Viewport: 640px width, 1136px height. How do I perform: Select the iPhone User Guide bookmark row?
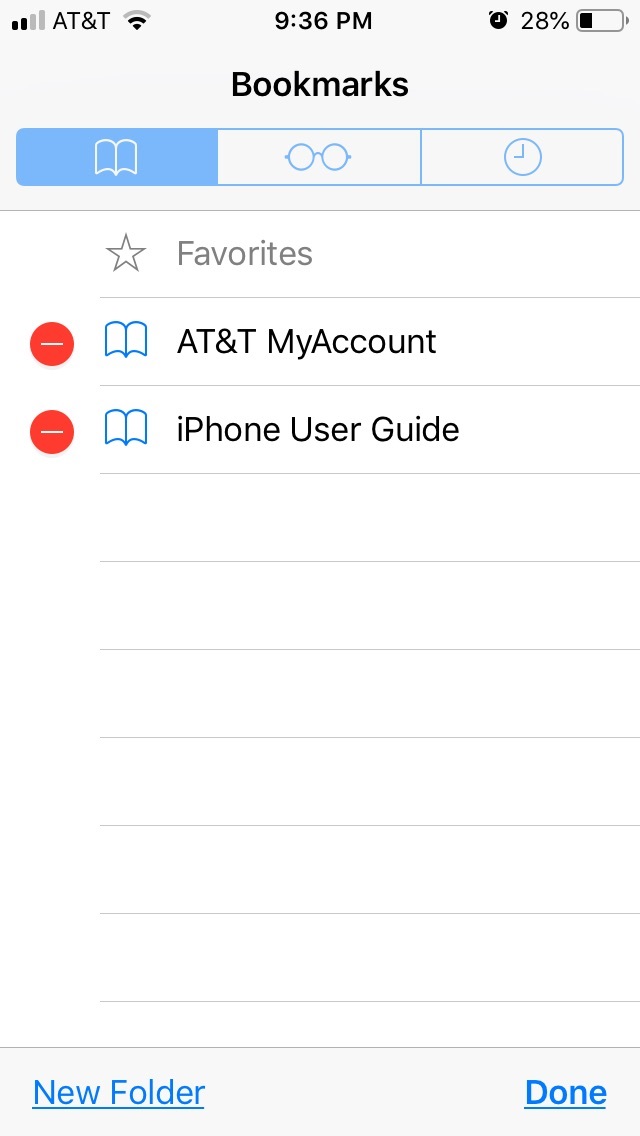coord(318,430)
